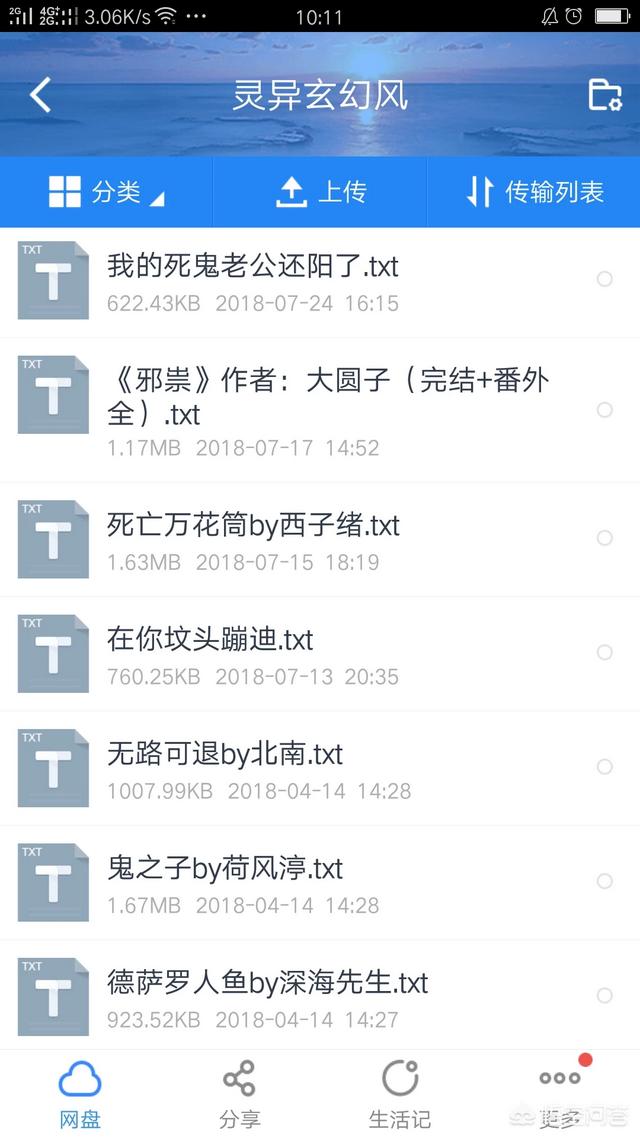
Task: Open 鬼之子by荷风渟.txt
Action: tap(320, 883)
